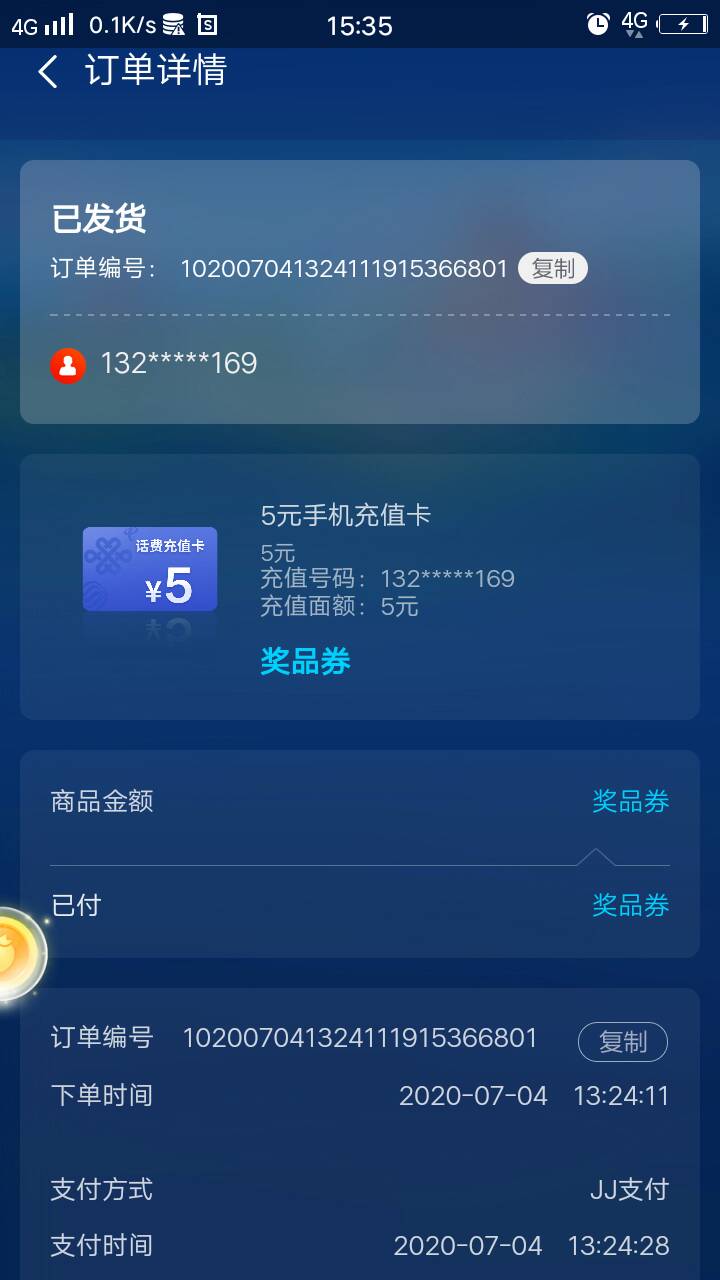This screenshot has height=1280, width=720.
Task: Tap 奖品券 next to 已付
Action: [631, 905]
